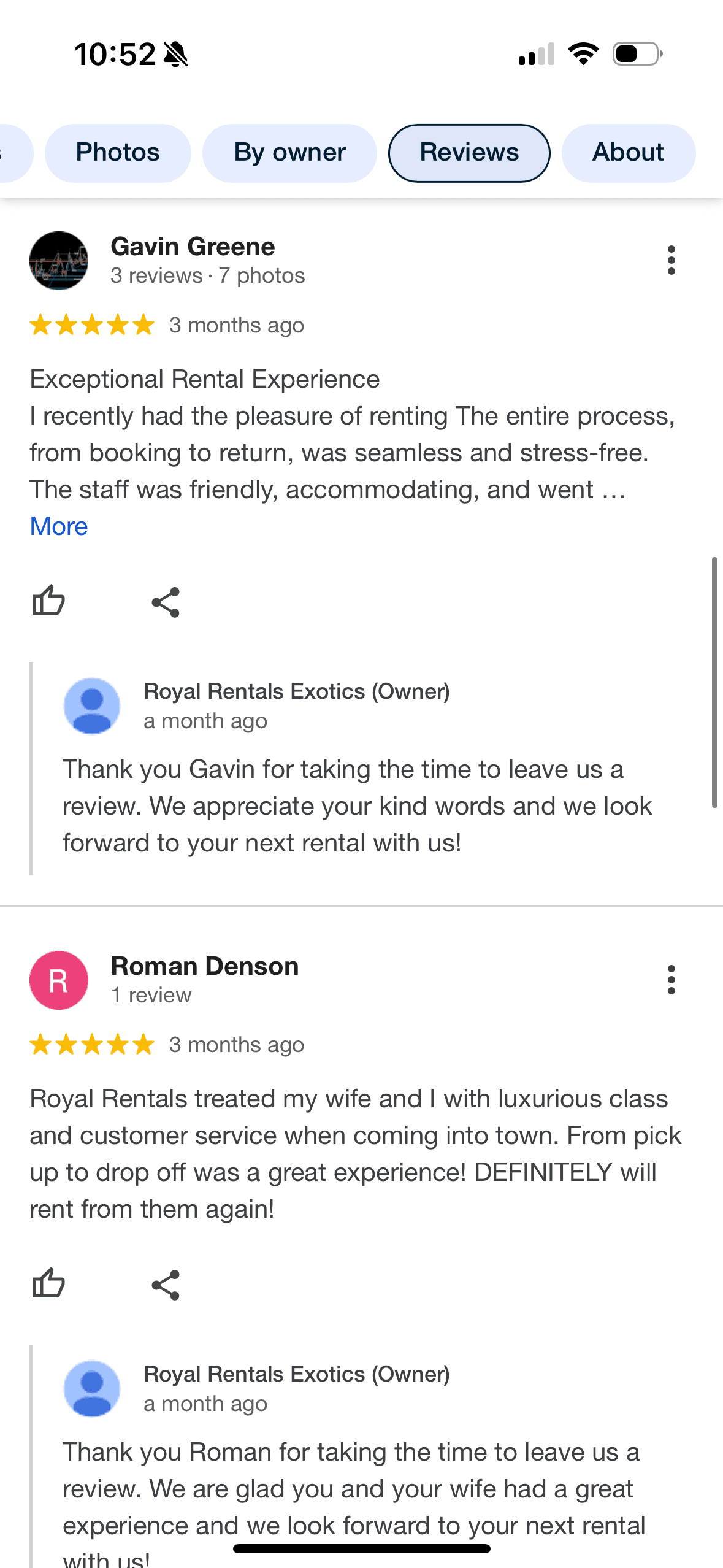The width and height of the screenshot is (723, 1568).
Task: Tap Roman Denson's pink avatar
Action: [x=58, y=979]
